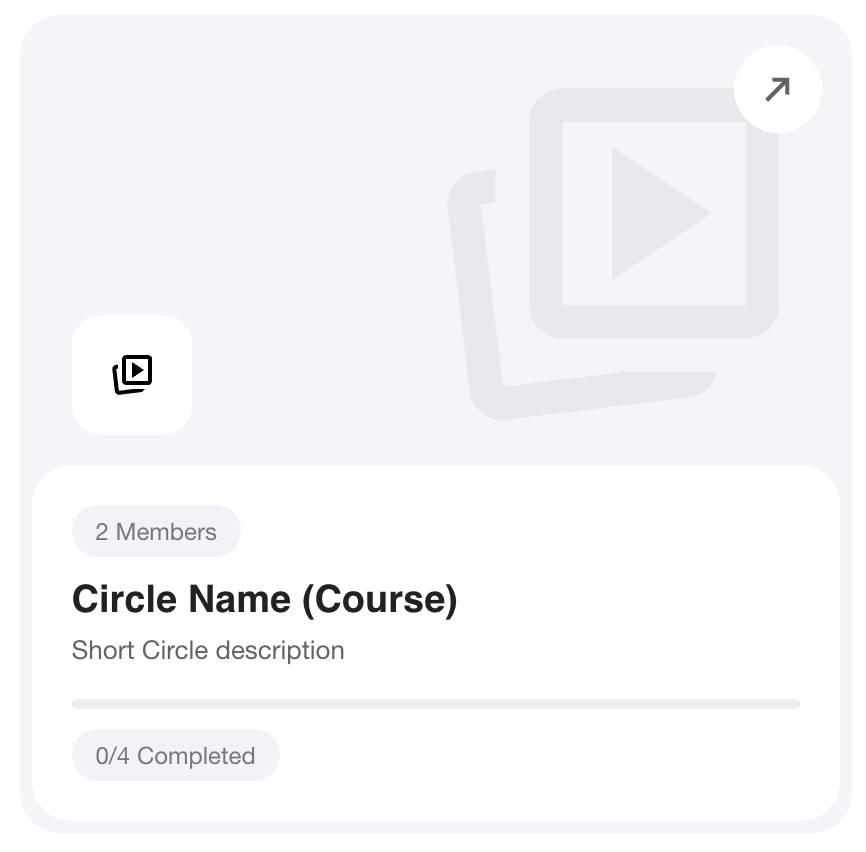The image size is (866, 852).
Task: Open the Circle Name (Course) card
Action: 264,599
